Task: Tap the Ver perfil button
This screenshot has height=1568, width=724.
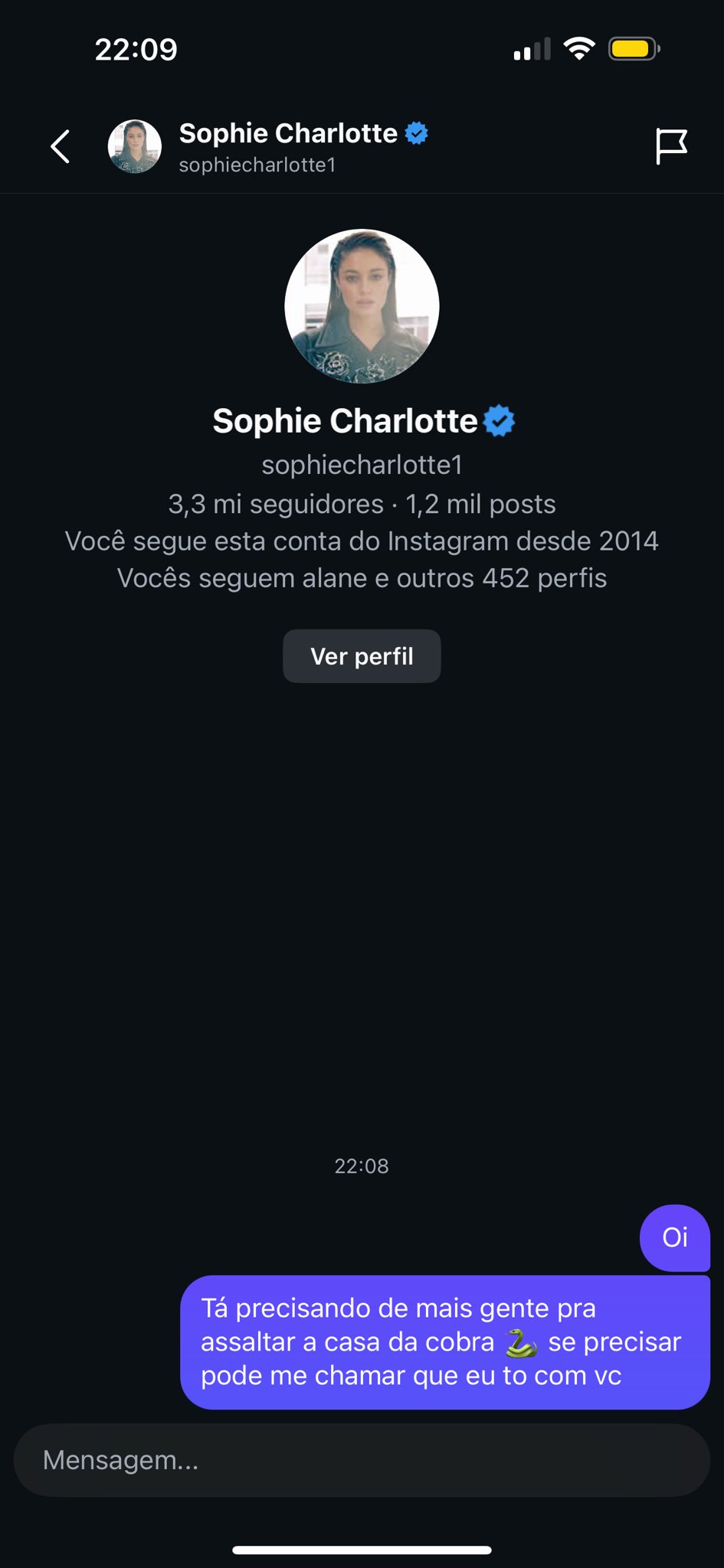Action: click(362, 656)
